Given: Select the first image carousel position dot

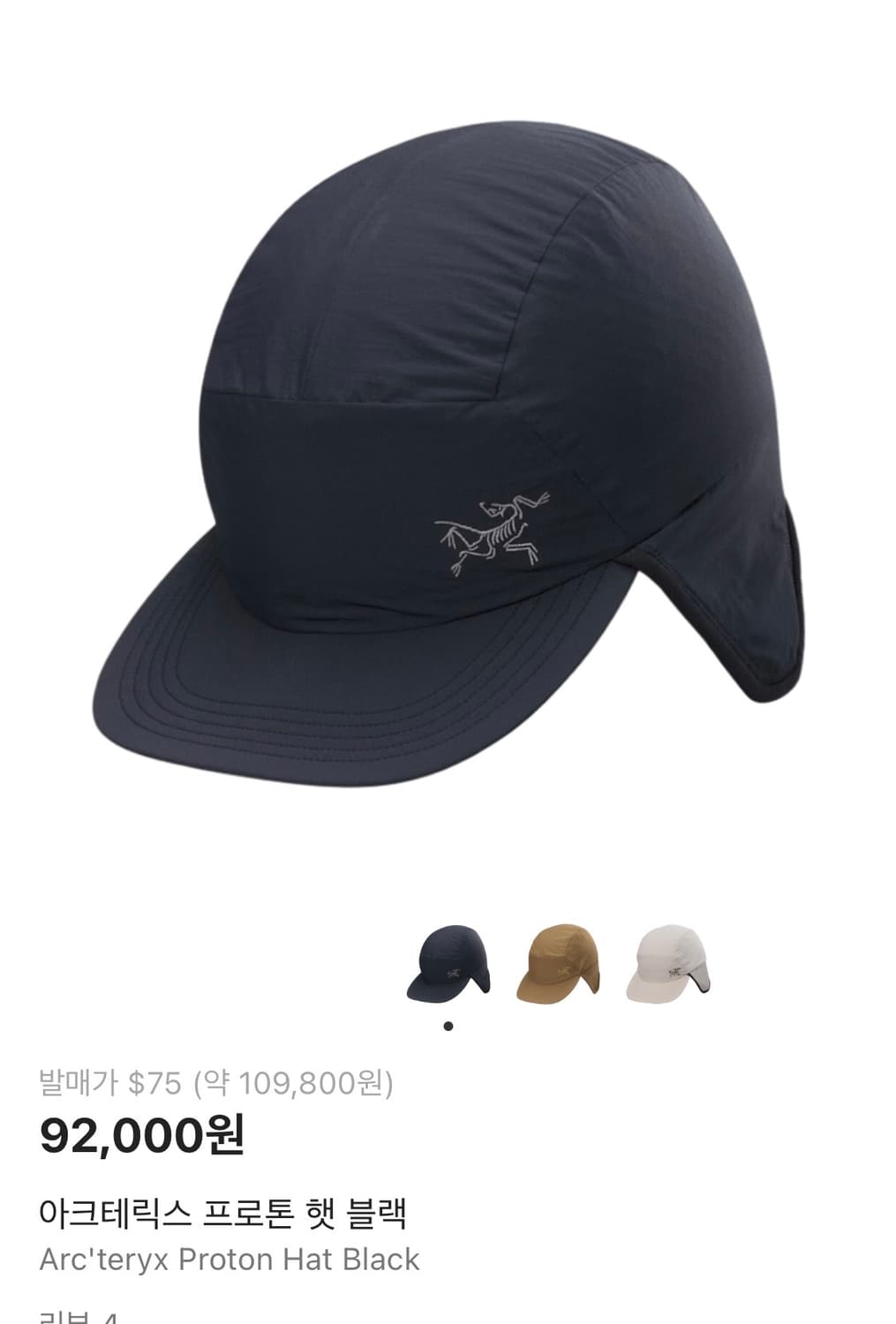Looking at the screenshot, I should coord(448,1024).
